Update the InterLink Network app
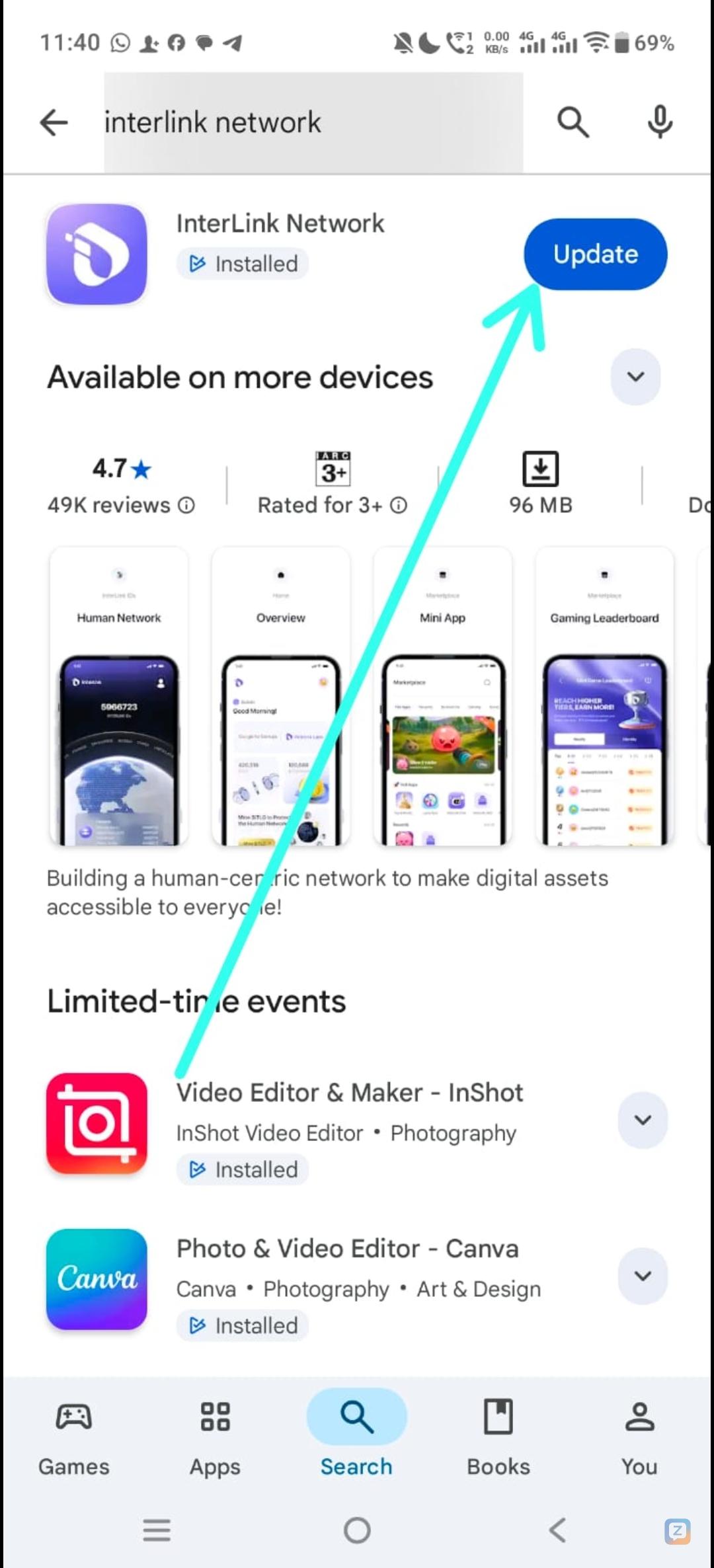The image size is (714, 1568). click(595, 255)
